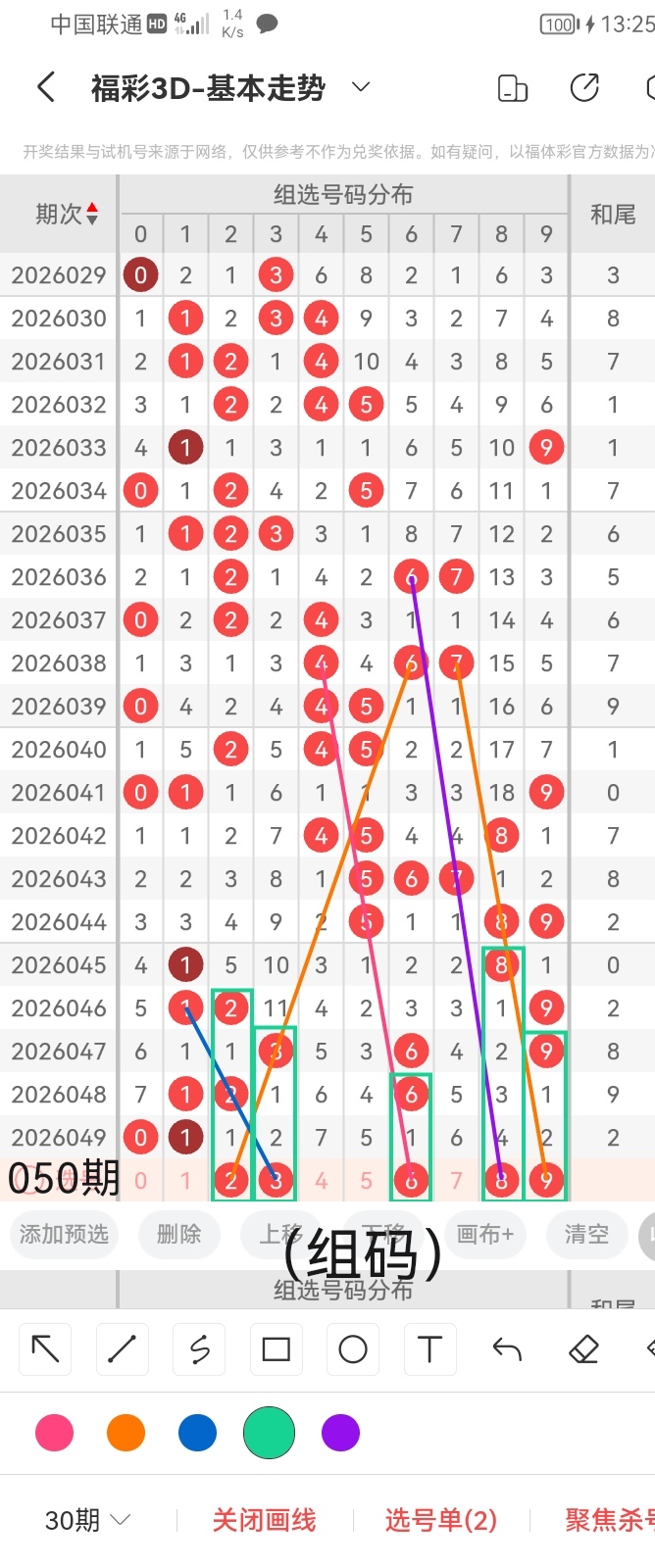Select the straight line tool
The height and width of the screenshot is (1568, 655).
(122, 1349)
